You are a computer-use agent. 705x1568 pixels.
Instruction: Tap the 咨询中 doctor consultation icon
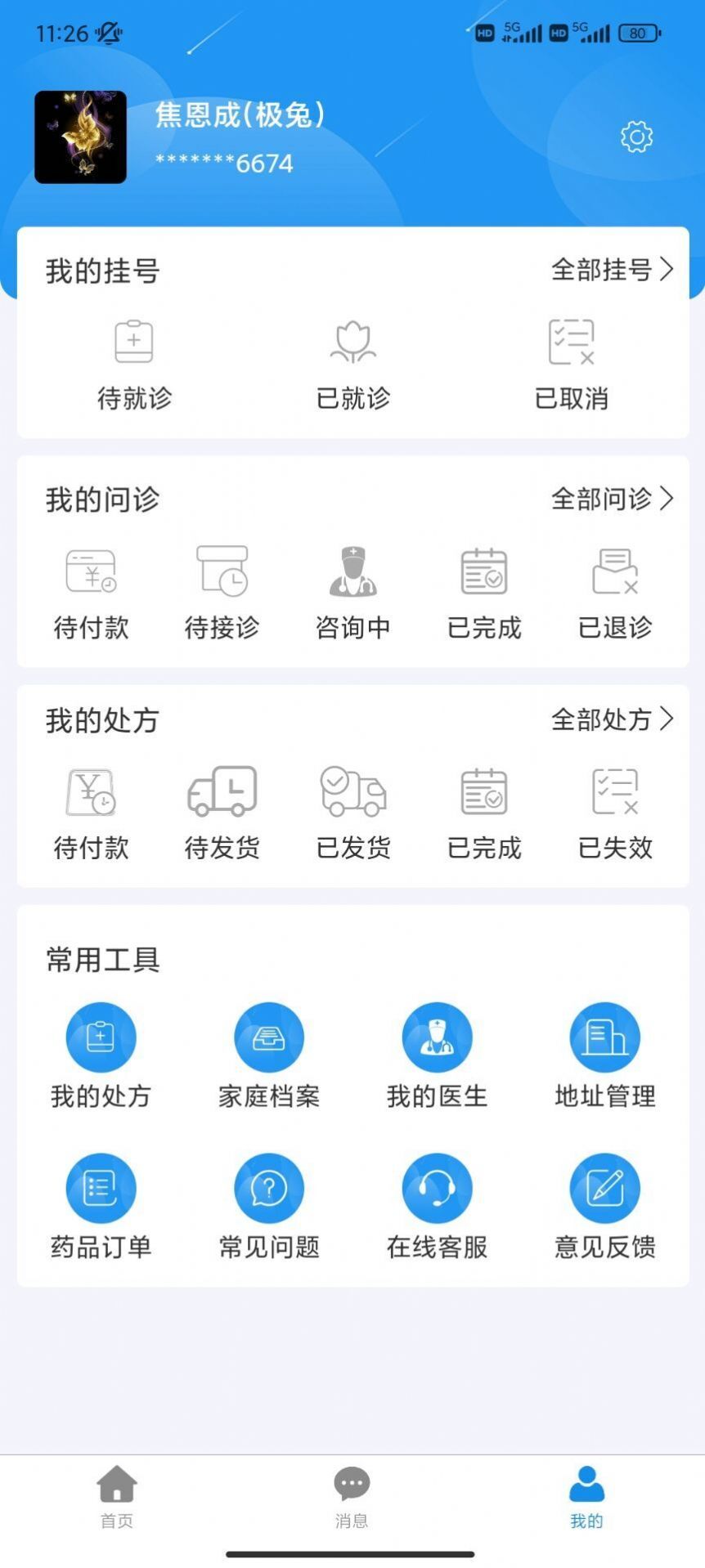[x=352, y=572]
